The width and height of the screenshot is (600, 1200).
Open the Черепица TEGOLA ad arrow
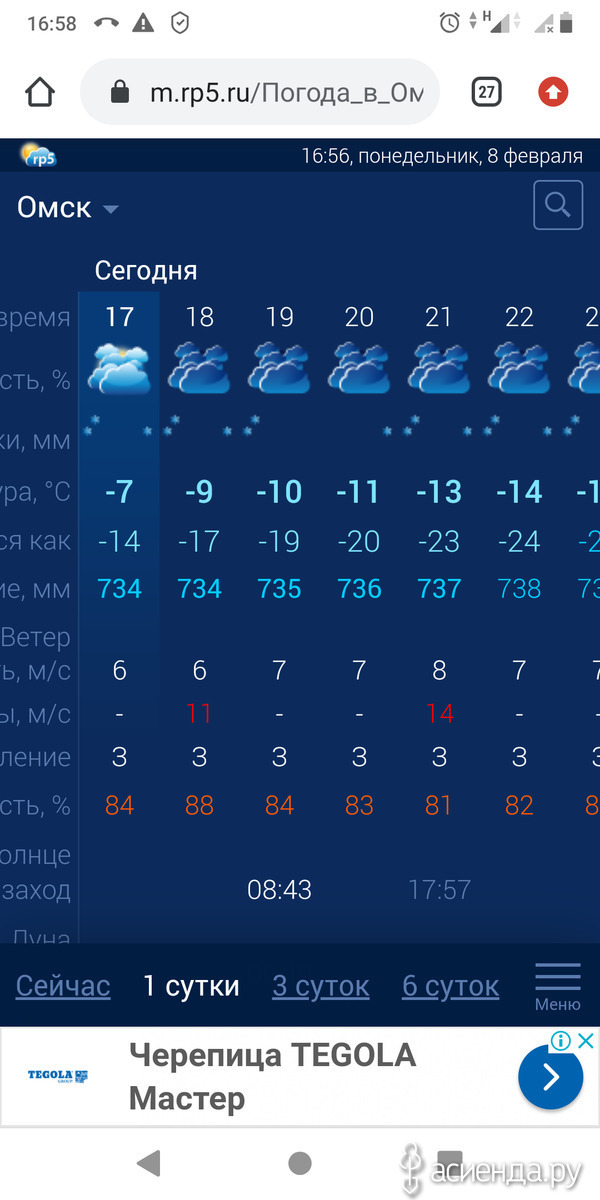coord(550,1077)
